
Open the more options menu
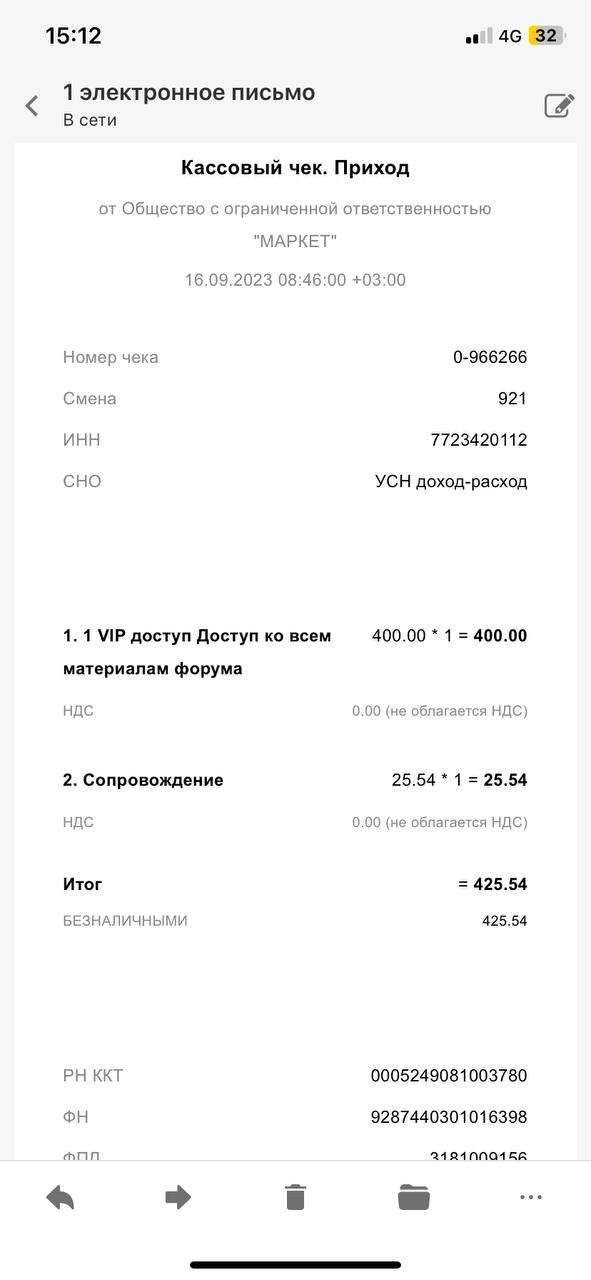pyautogui.click(x=531, y=1197)
